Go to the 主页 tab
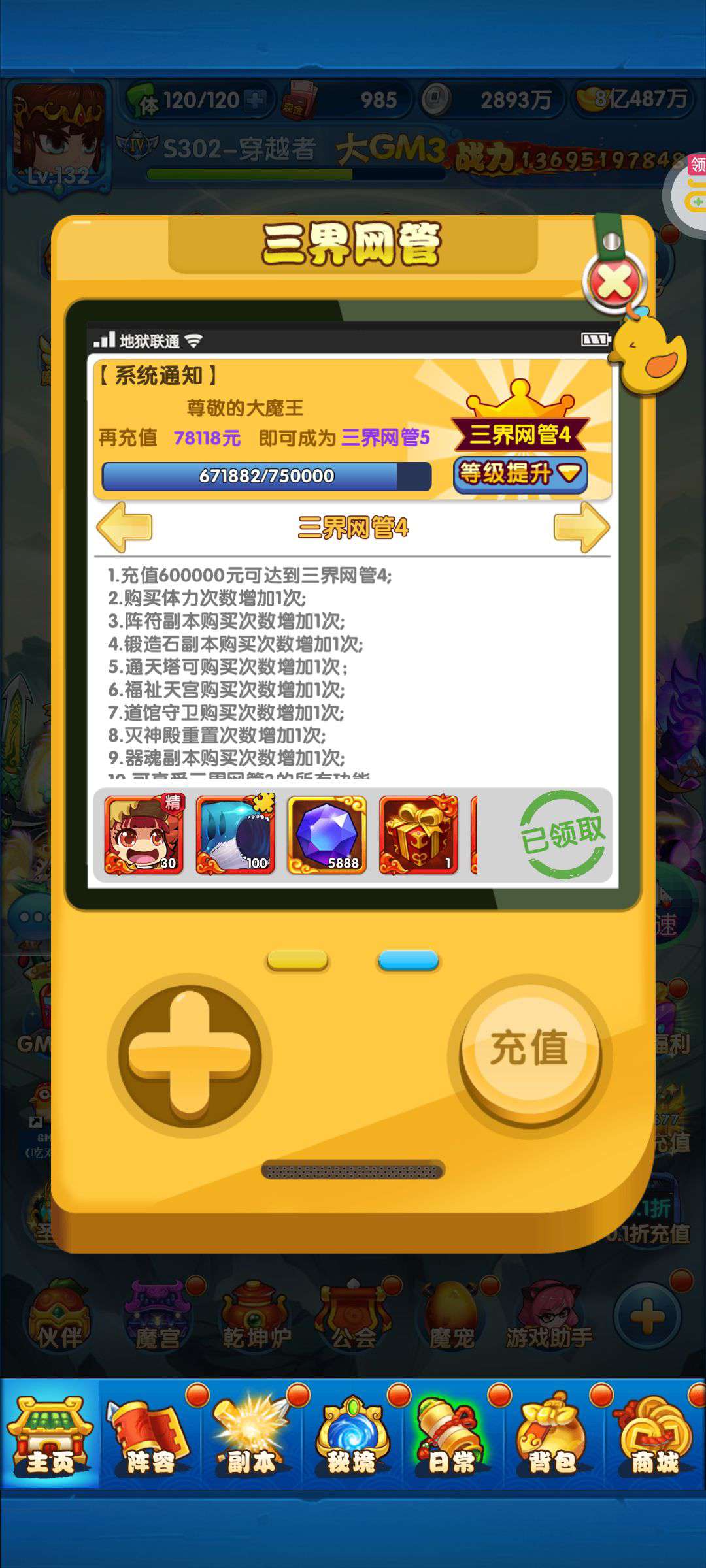The image size is (706, 1568). click(x=50, y=1437)
